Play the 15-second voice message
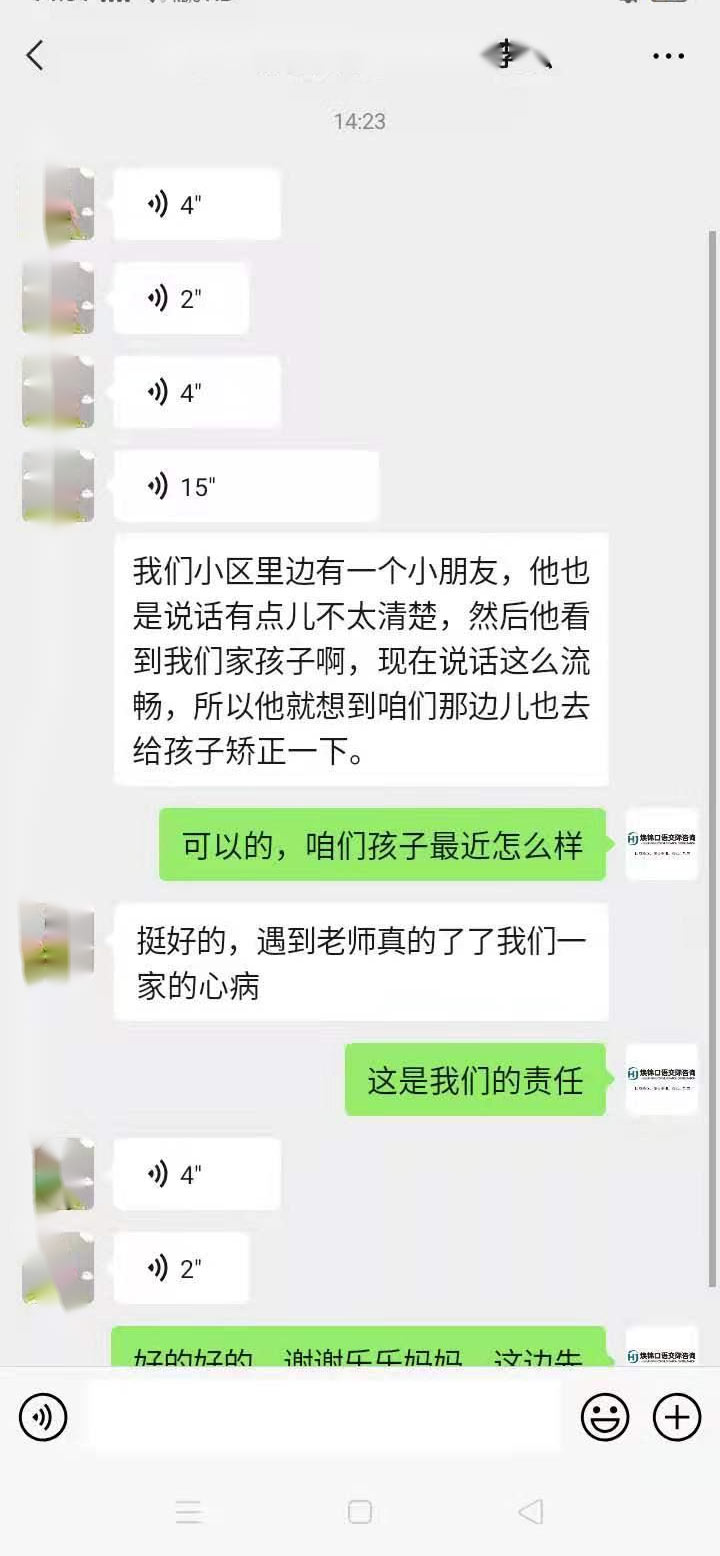This screenshot has width=720, height=1556. 245,487
